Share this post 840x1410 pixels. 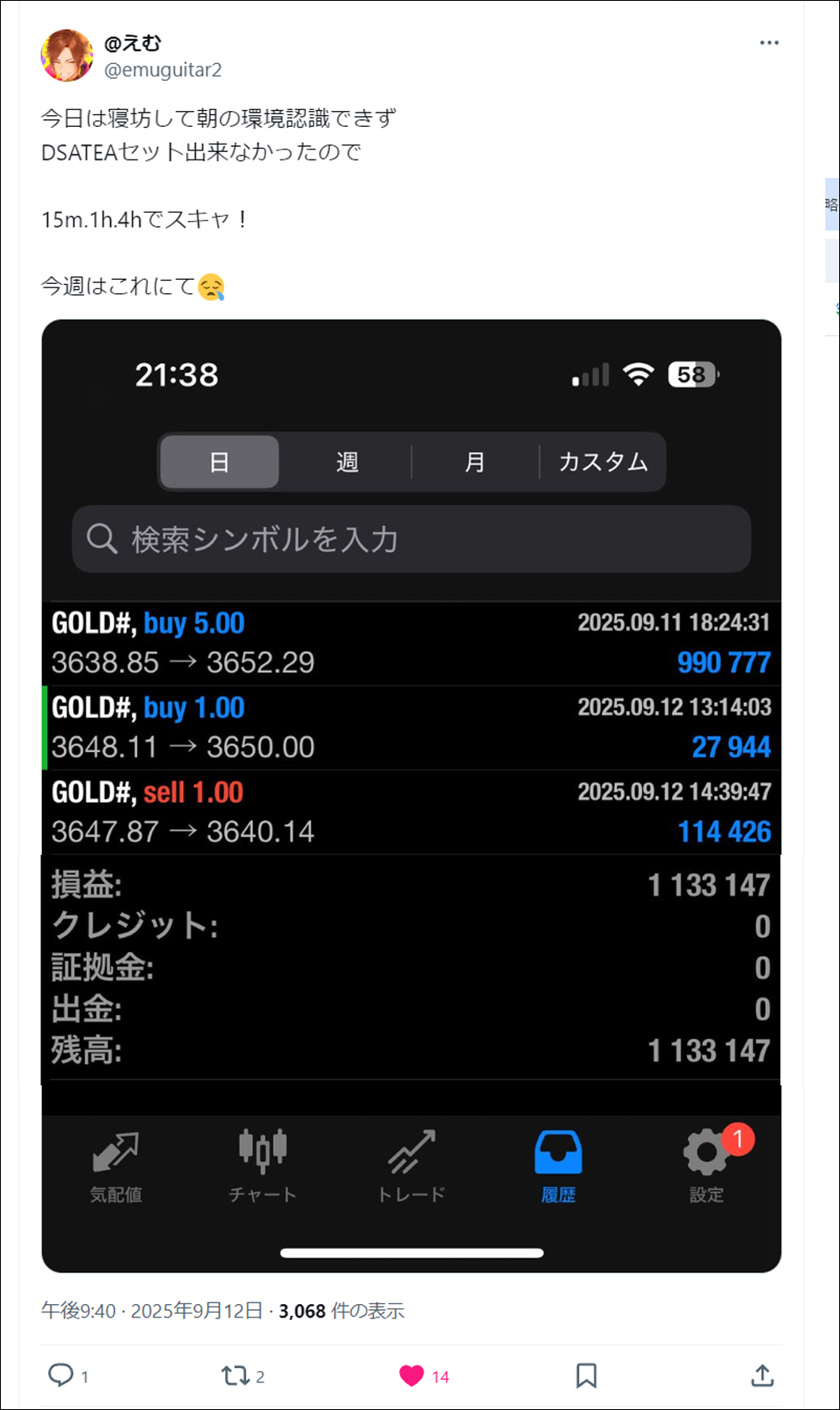pos(762,1375)
